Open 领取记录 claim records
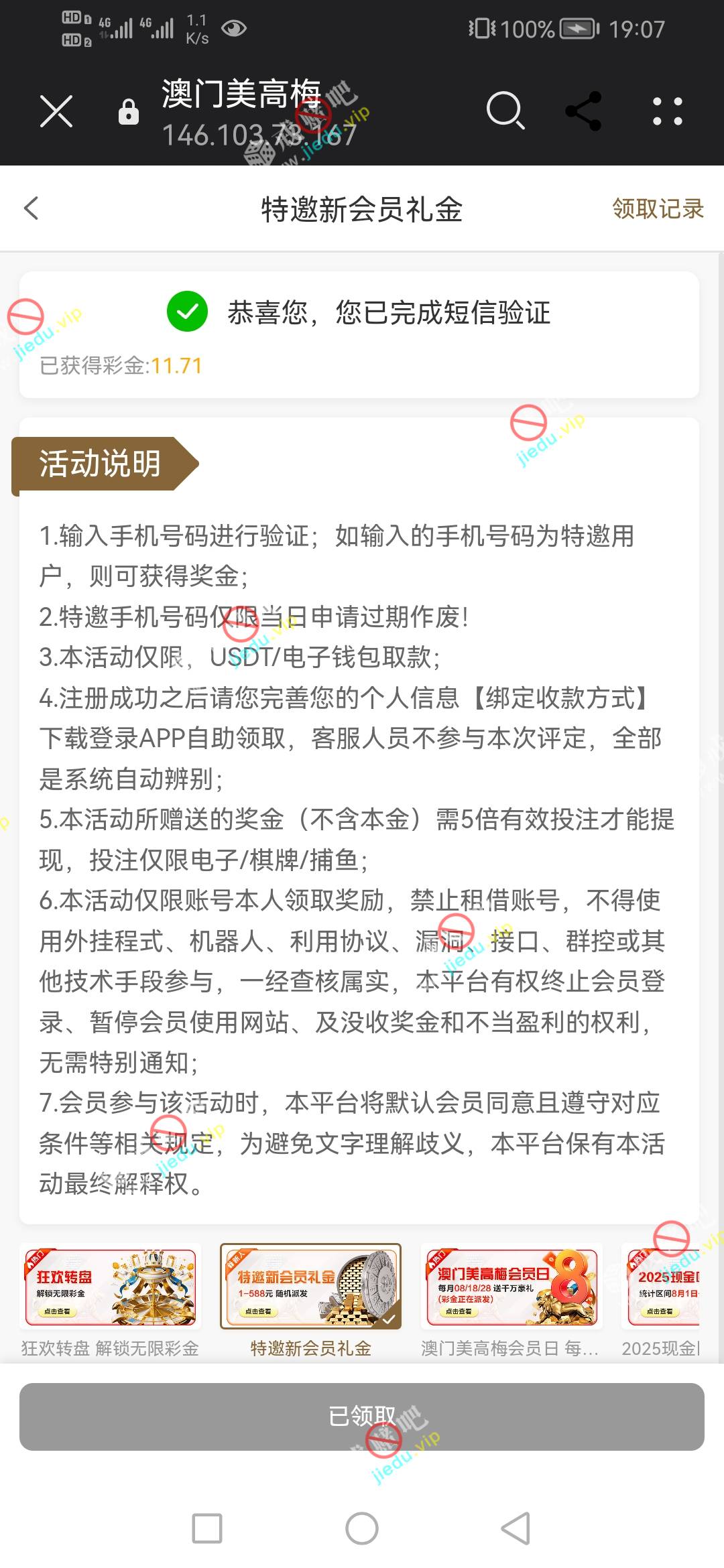 658,208
